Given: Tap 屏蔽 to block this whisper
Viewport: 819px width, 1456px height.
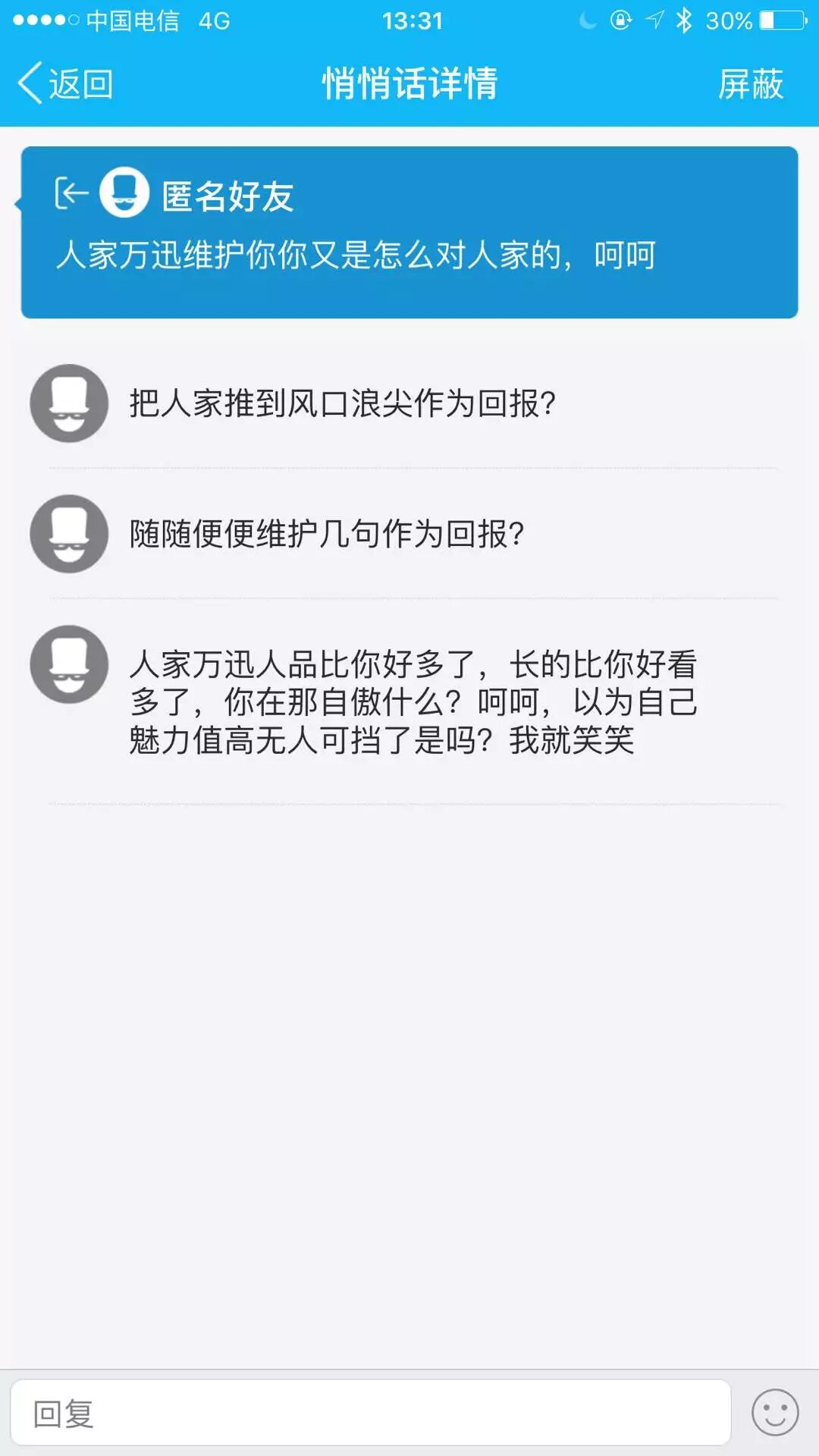Looking at the screenshot, I should (x=750, y=83).
